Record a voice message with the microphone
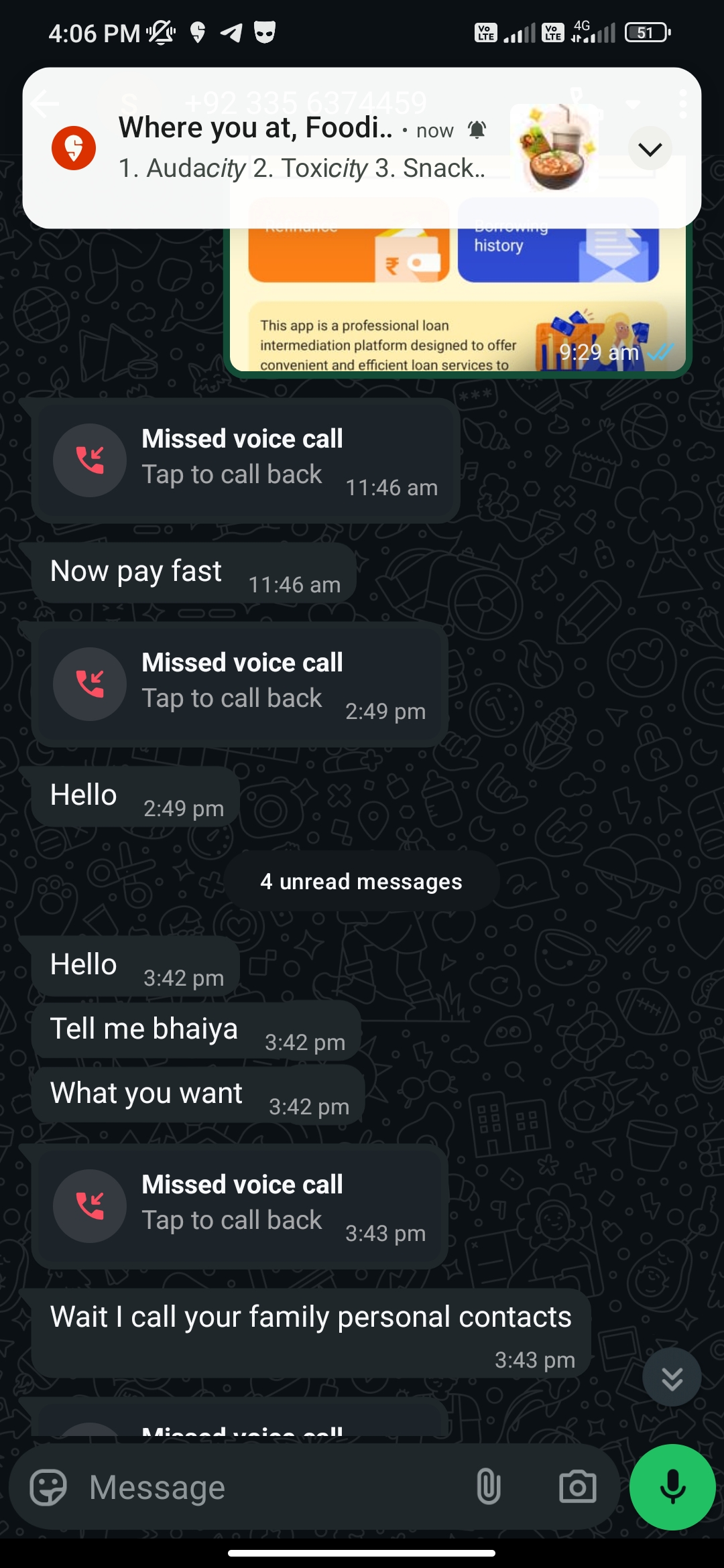 [x=672, y=1488]
